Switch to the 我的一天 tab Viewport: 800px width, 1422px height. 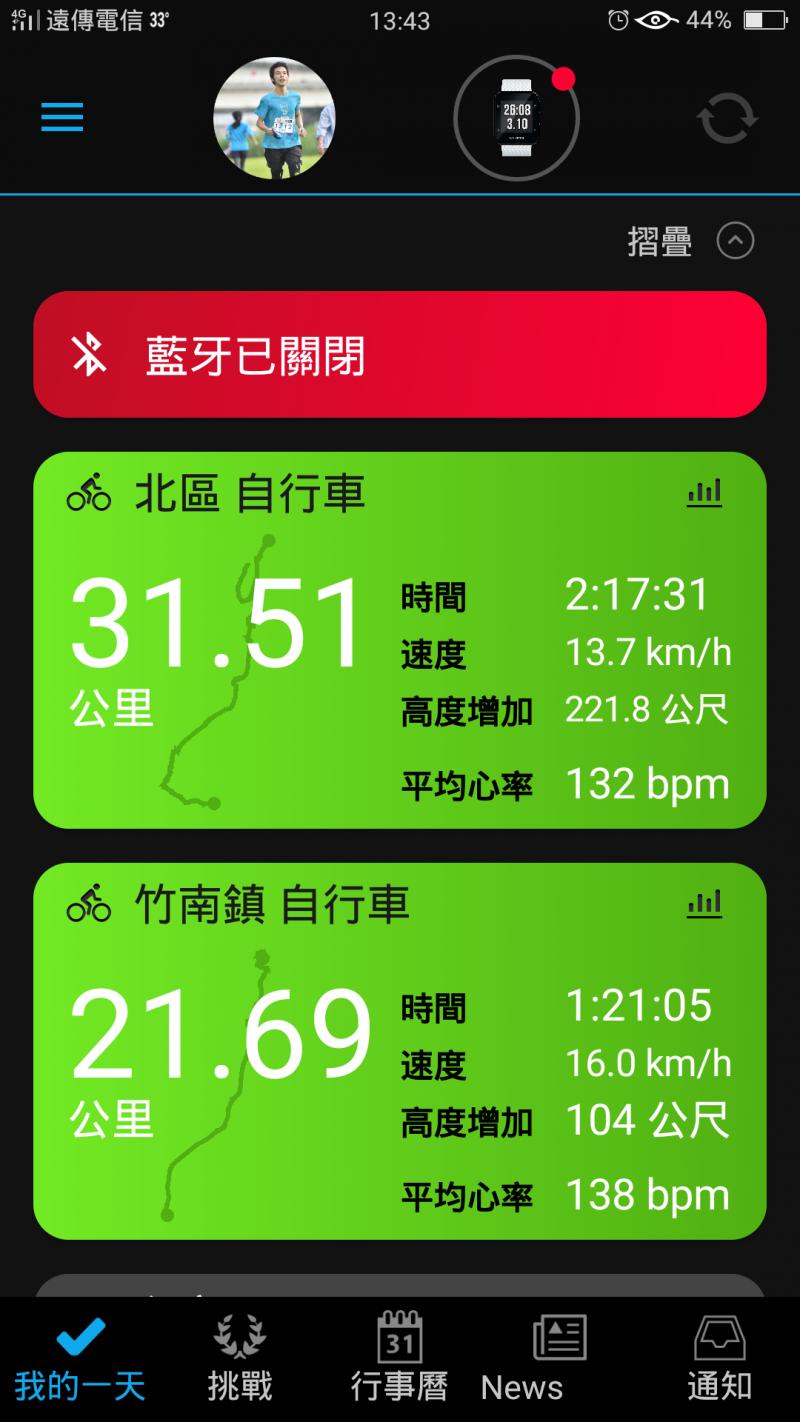tap(80, 1358)
